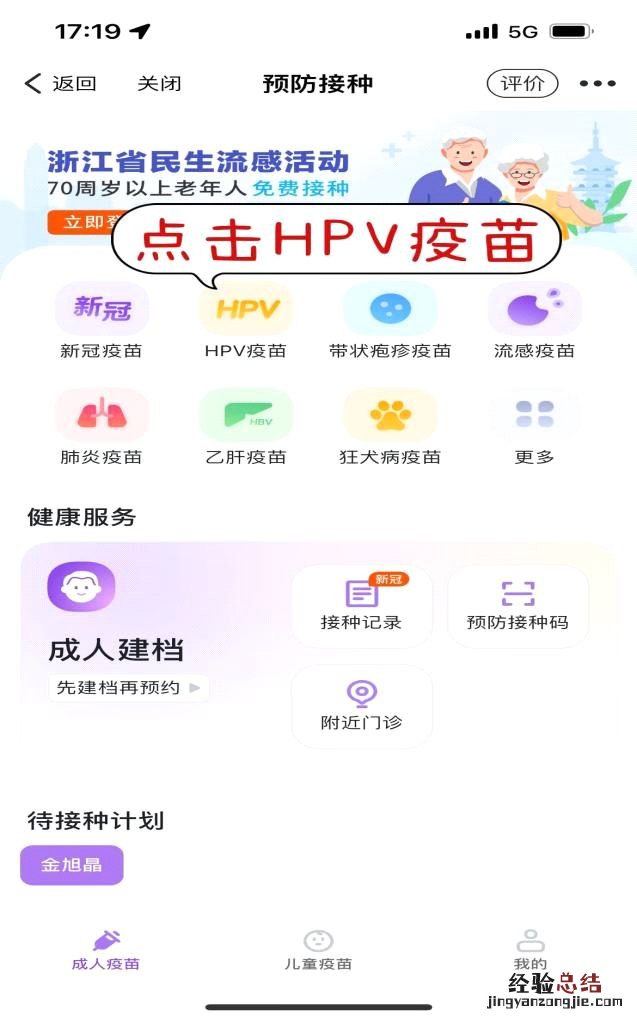
Task: Tap 先建档再预约 under 成人建档
Action: (128, 688)
